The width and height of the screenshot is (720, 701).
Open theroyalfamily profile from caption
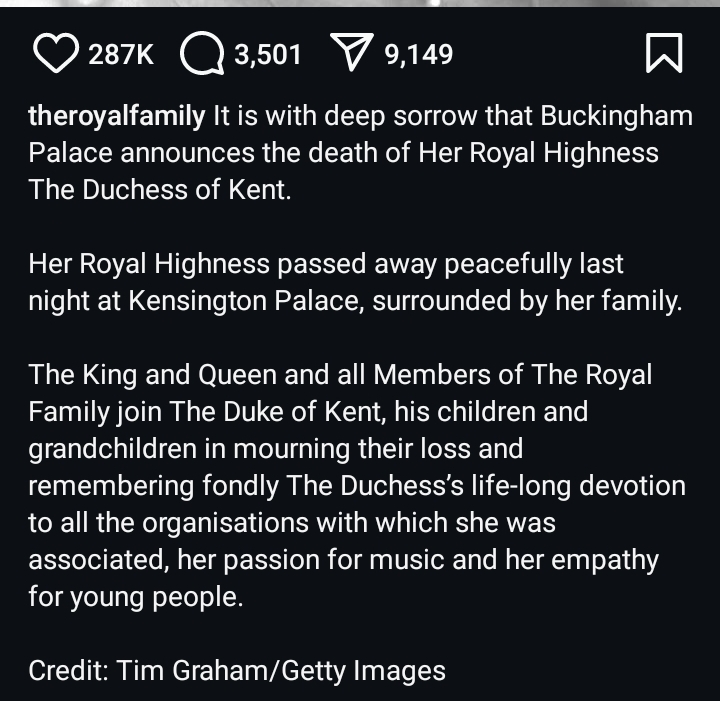point(117,116)
